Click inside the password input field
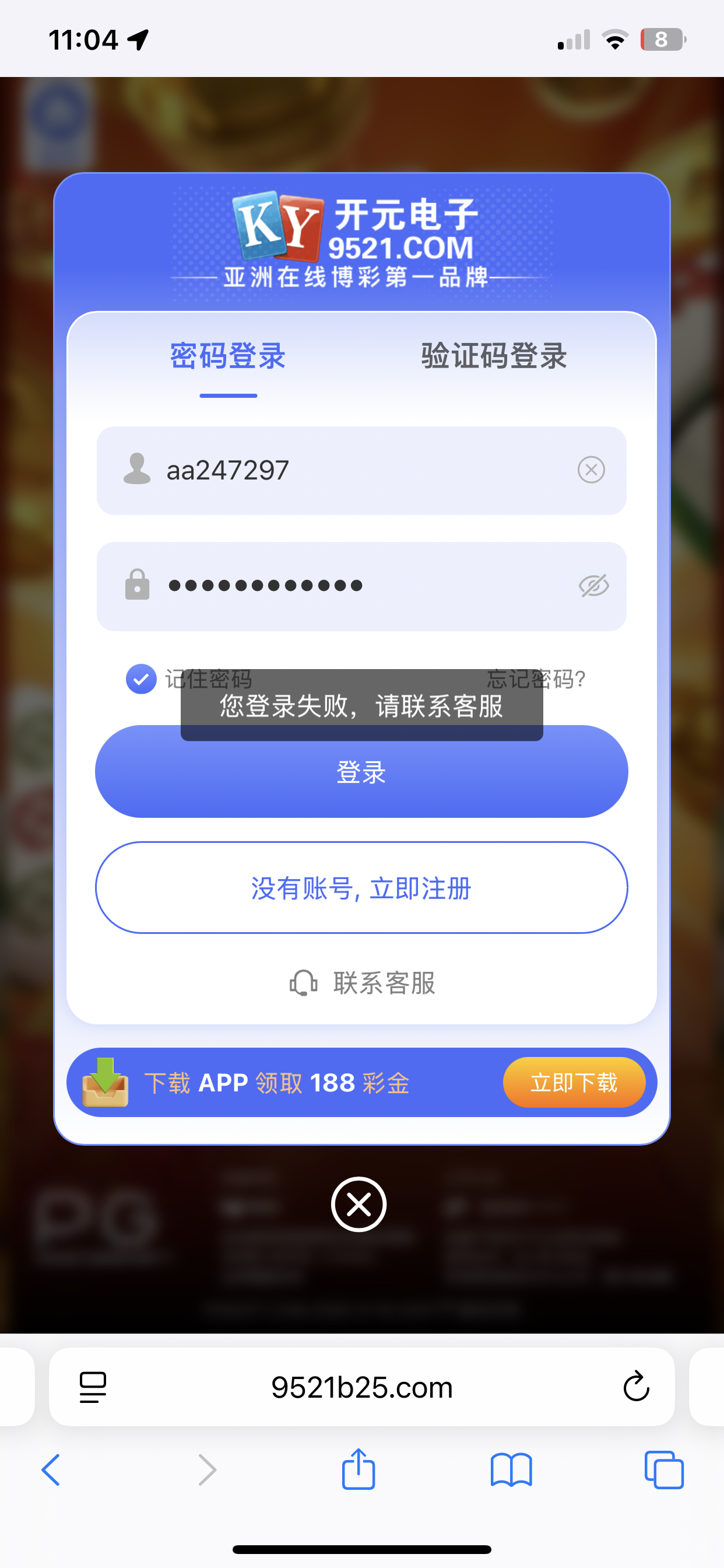This screenshot has width=724, height=1568. [x=361, y=585]
